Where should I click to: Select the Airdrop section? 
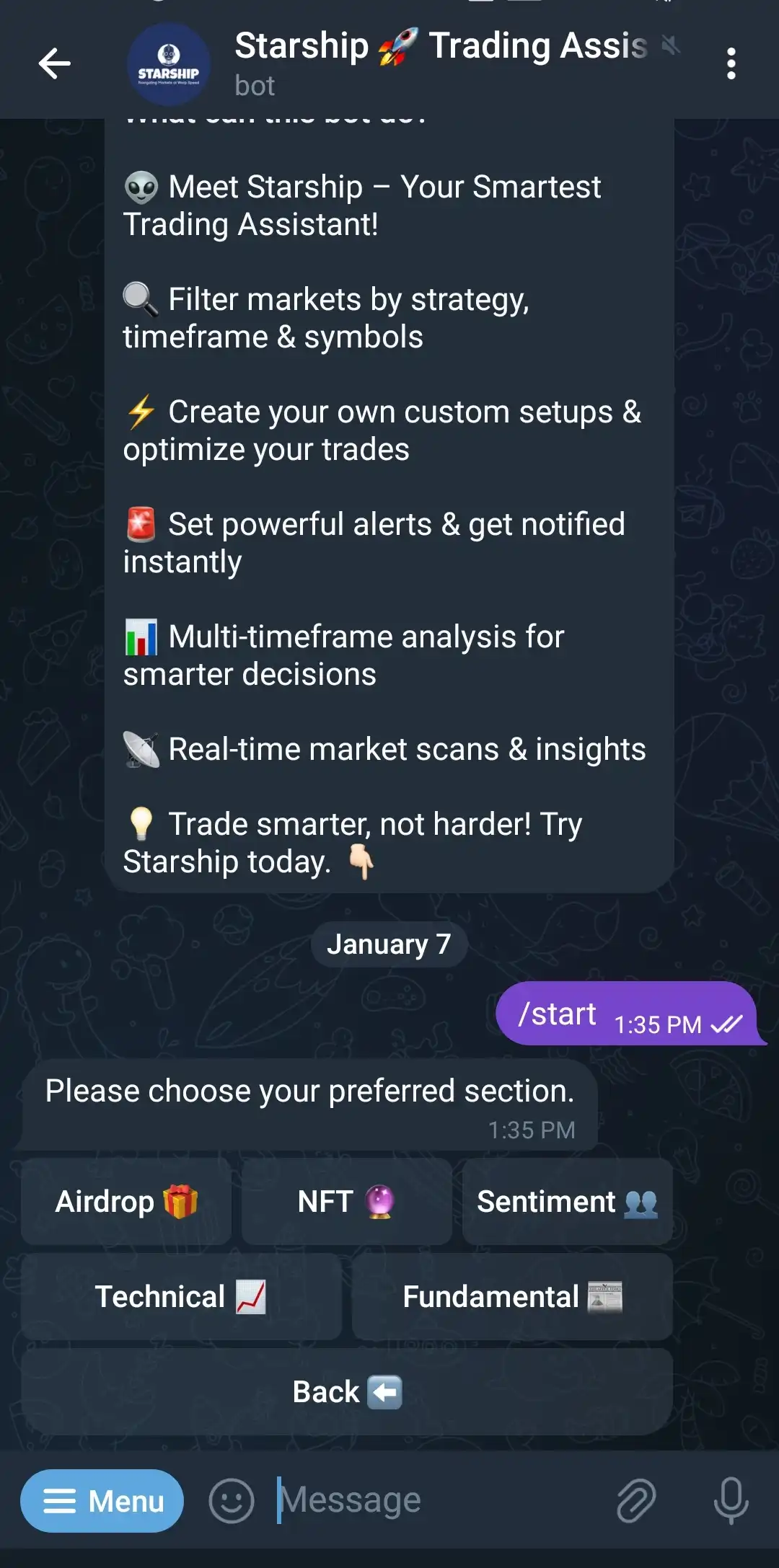pos(126,1202)
